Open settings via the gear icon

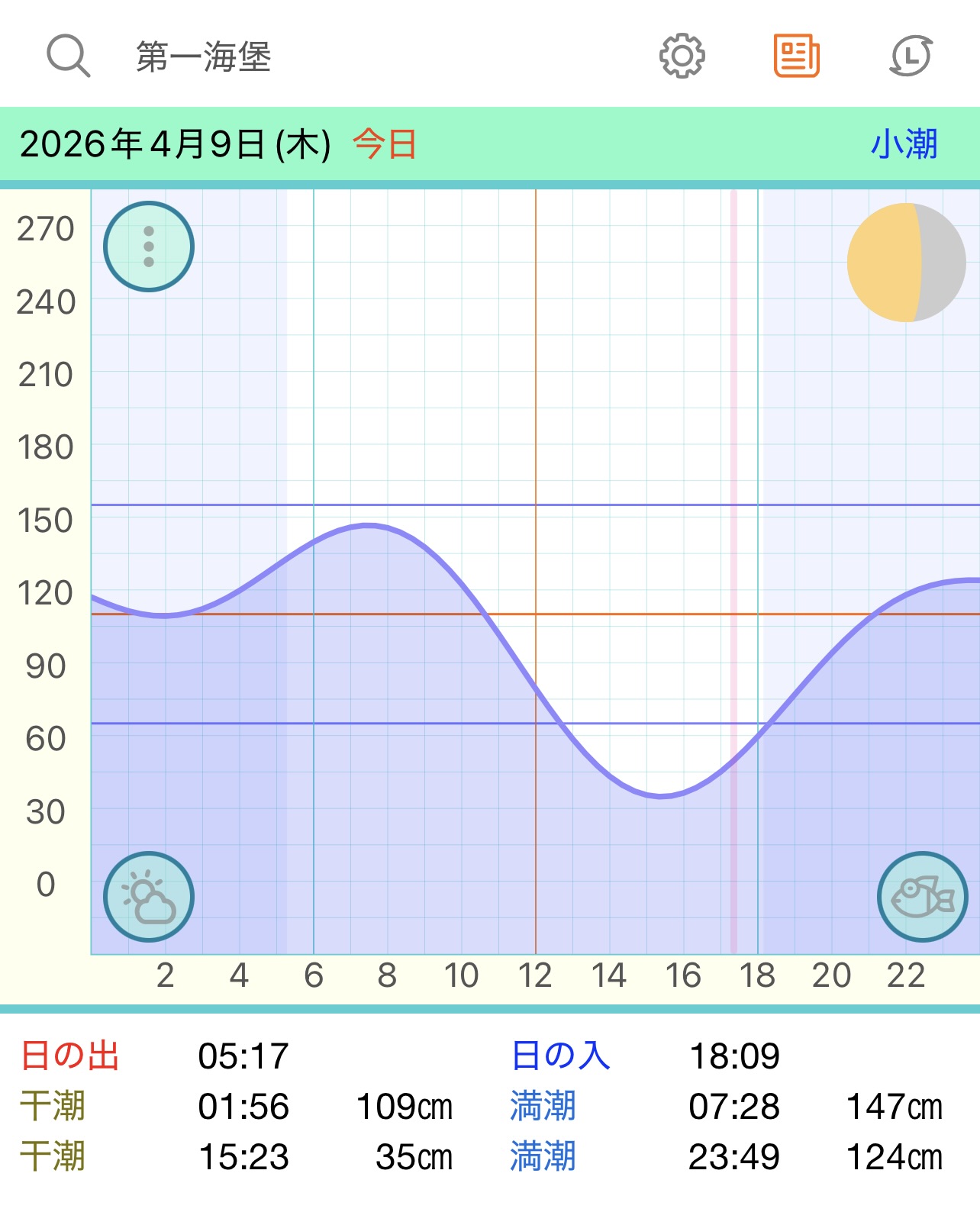682,56
